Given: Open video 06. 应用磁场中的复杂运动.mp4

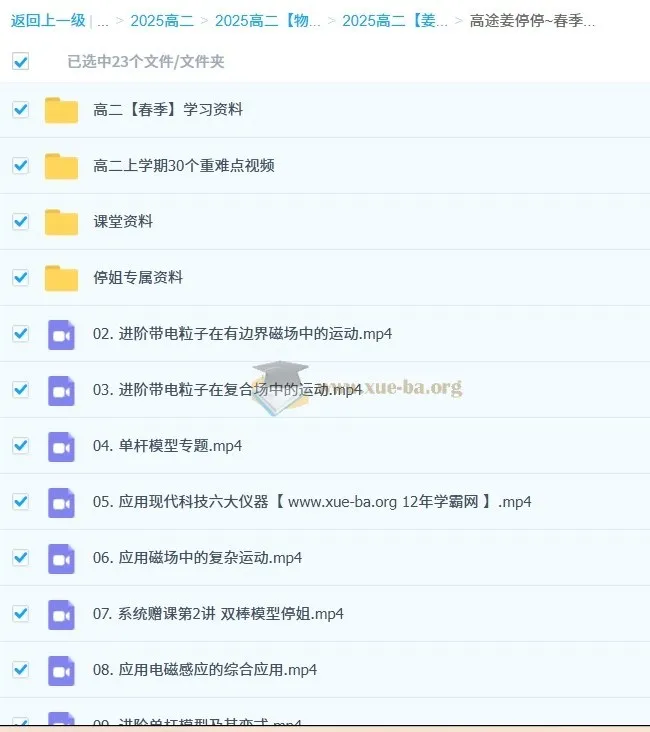Looking at the screenshot, I should pyautogui.click(x=198, y=558).
